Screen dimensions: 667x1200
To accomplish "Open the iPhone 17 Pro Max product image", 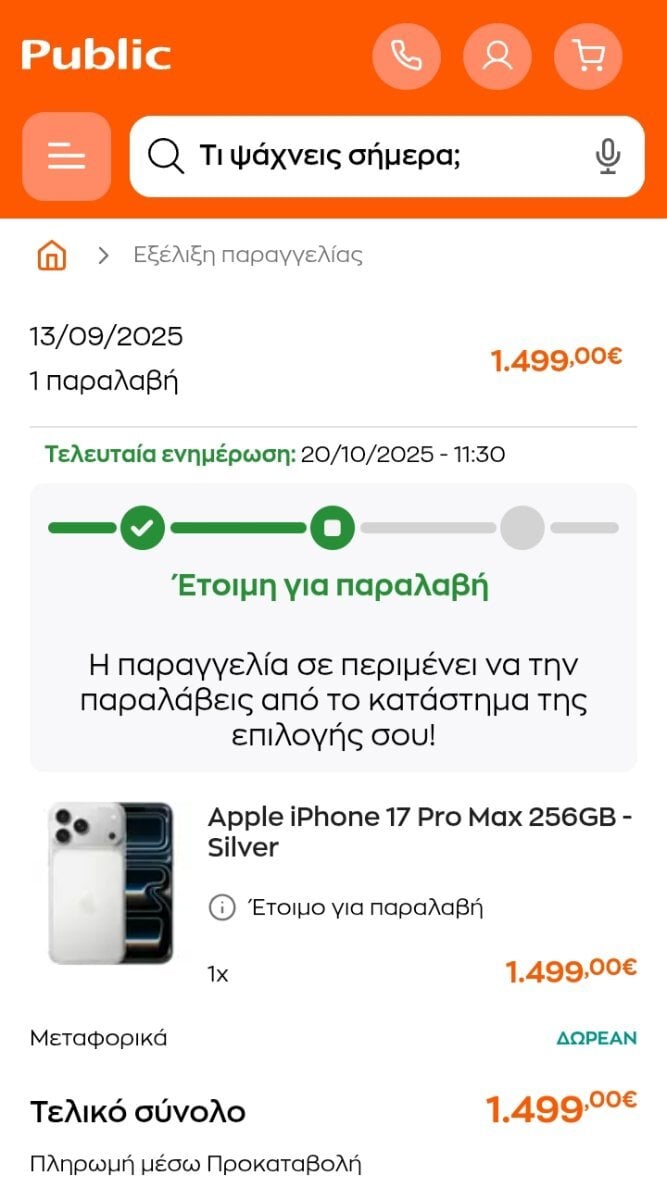I will click(110, 882).
